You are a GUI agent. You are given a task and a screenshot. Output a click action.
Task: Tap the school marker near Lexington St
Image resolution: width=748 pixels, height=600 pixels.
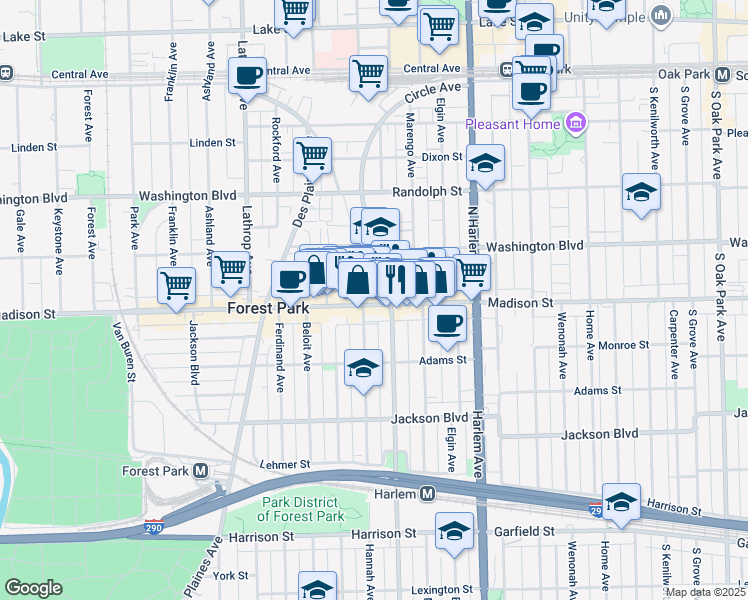[318, 590]
